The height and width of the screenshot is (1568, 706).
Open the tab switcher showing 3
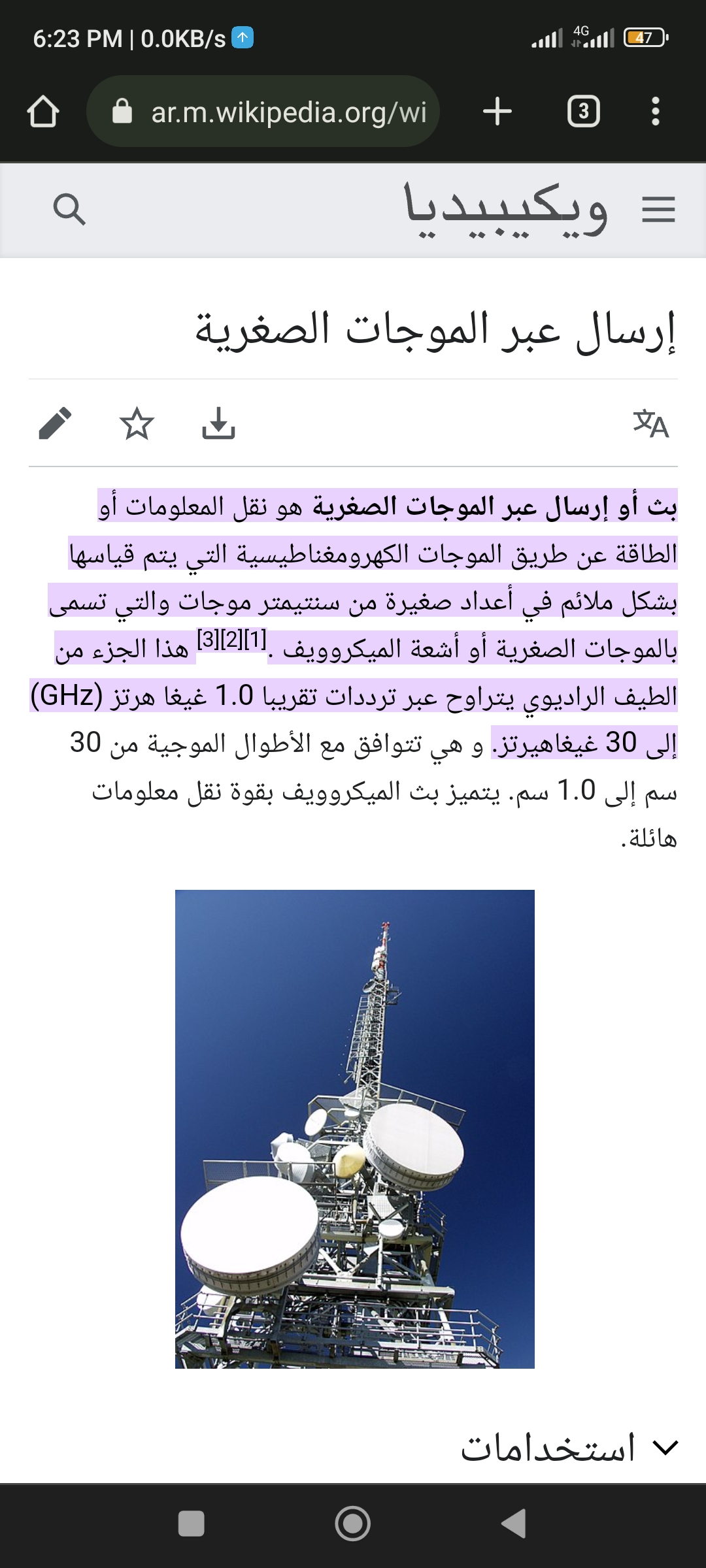583,112
